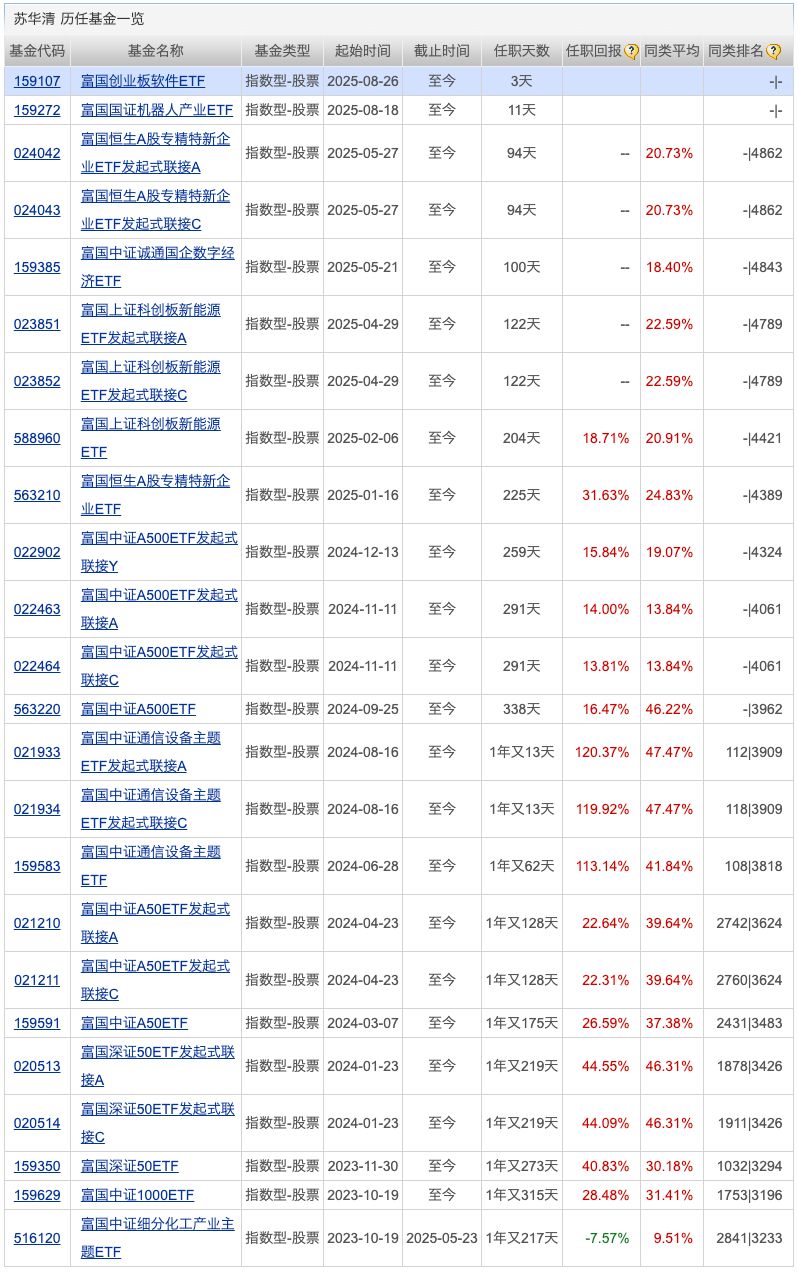This screenshot has height=1272, width=798.
Task: View 富国中证诚通国企数字经济ETF details
Action: [157, 267]
